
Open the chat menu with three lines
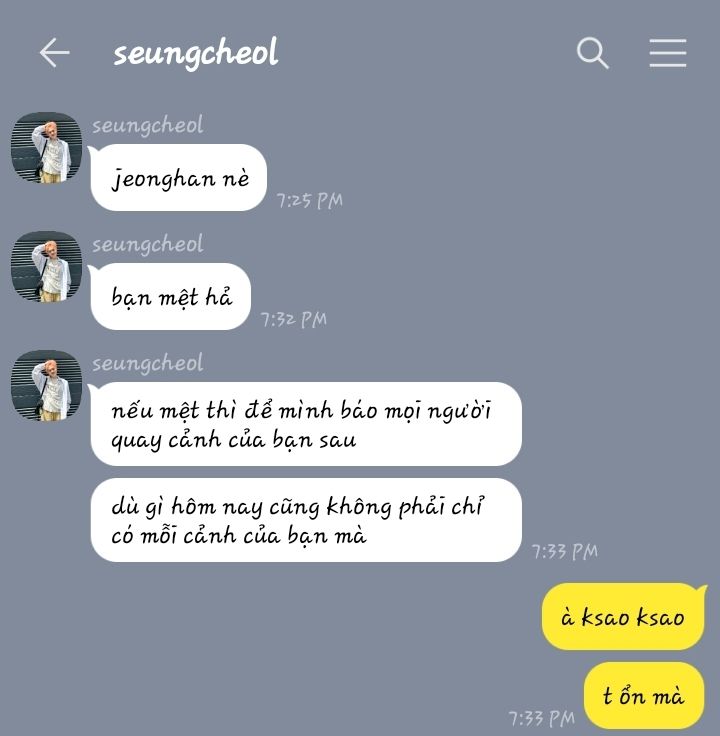click(667, 53)
